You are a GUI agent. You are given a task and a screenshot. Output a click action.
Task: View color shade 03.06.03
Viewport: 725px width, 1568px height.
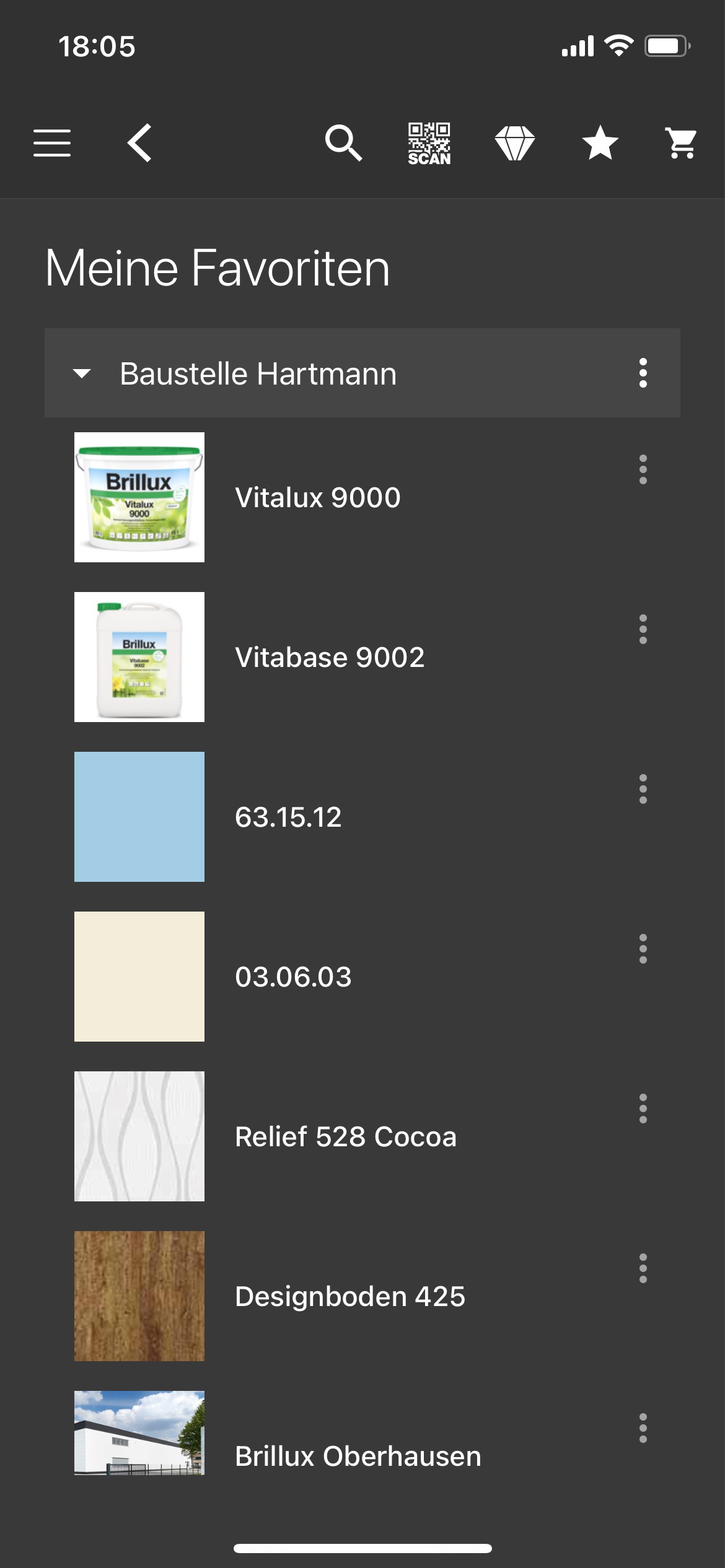tap(293, 977)
